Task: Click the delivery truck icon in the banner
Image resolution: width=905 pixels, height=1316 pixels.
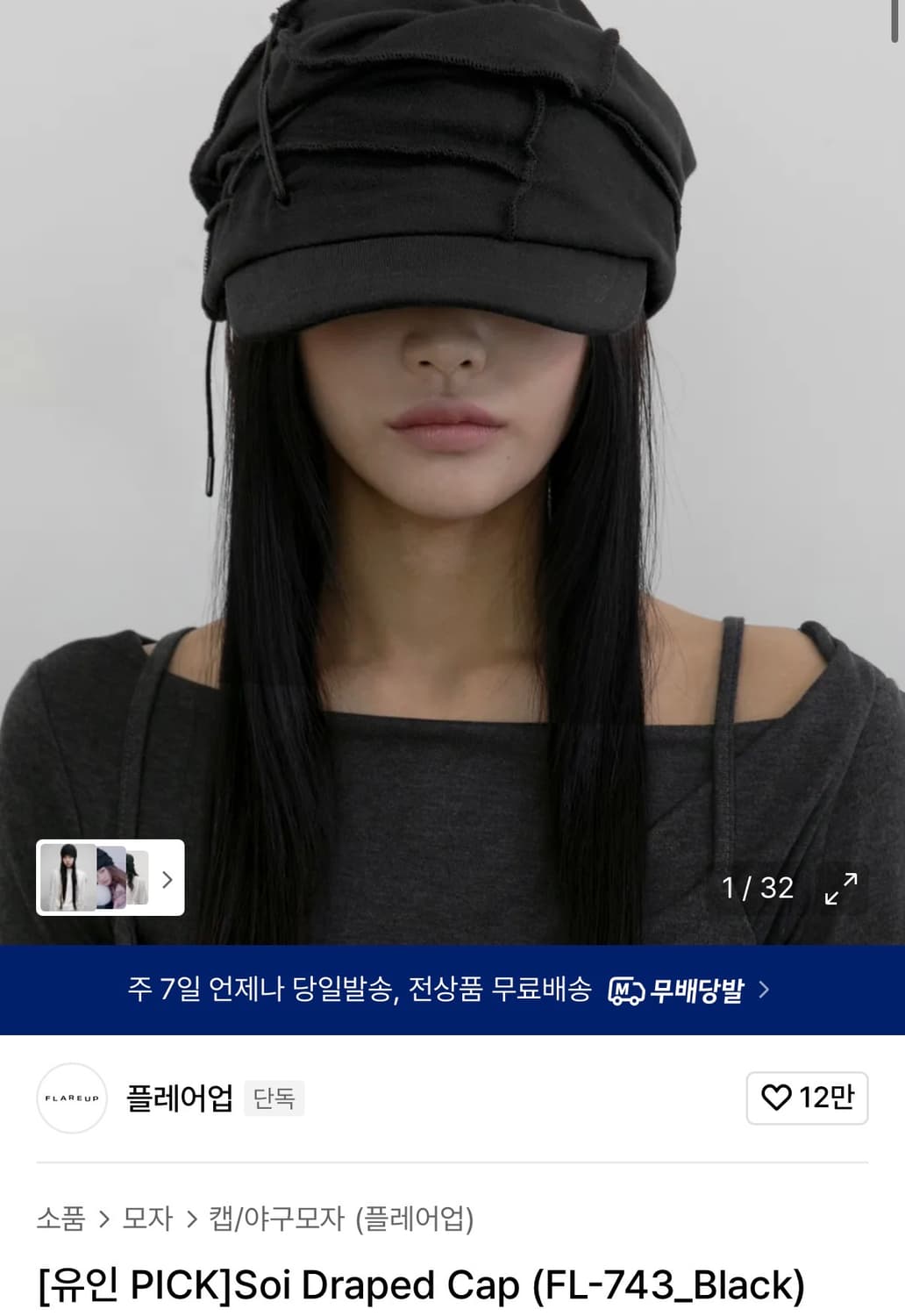Action: click(625, 989)
